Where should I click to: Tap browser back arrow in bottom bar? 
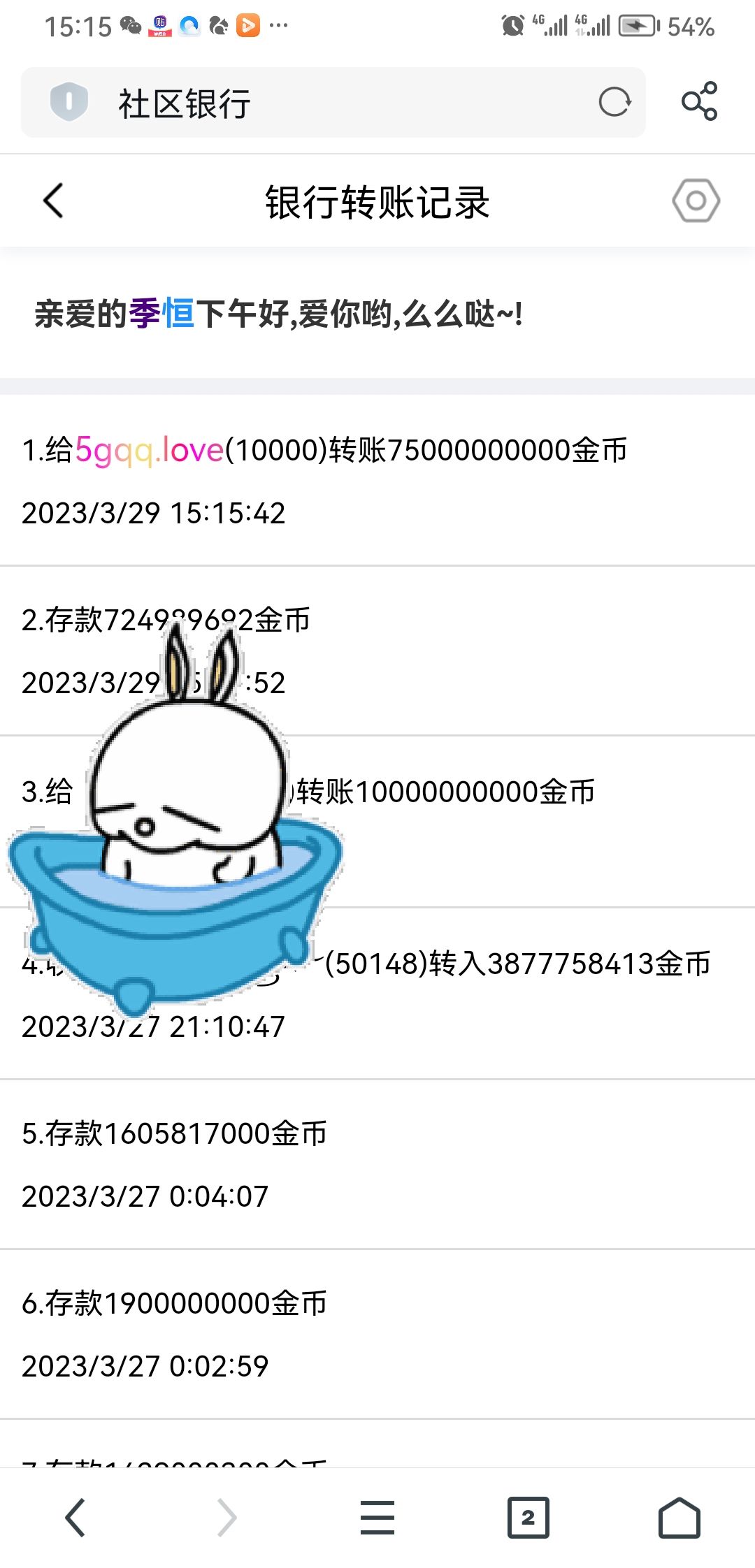pos(75,1517)
